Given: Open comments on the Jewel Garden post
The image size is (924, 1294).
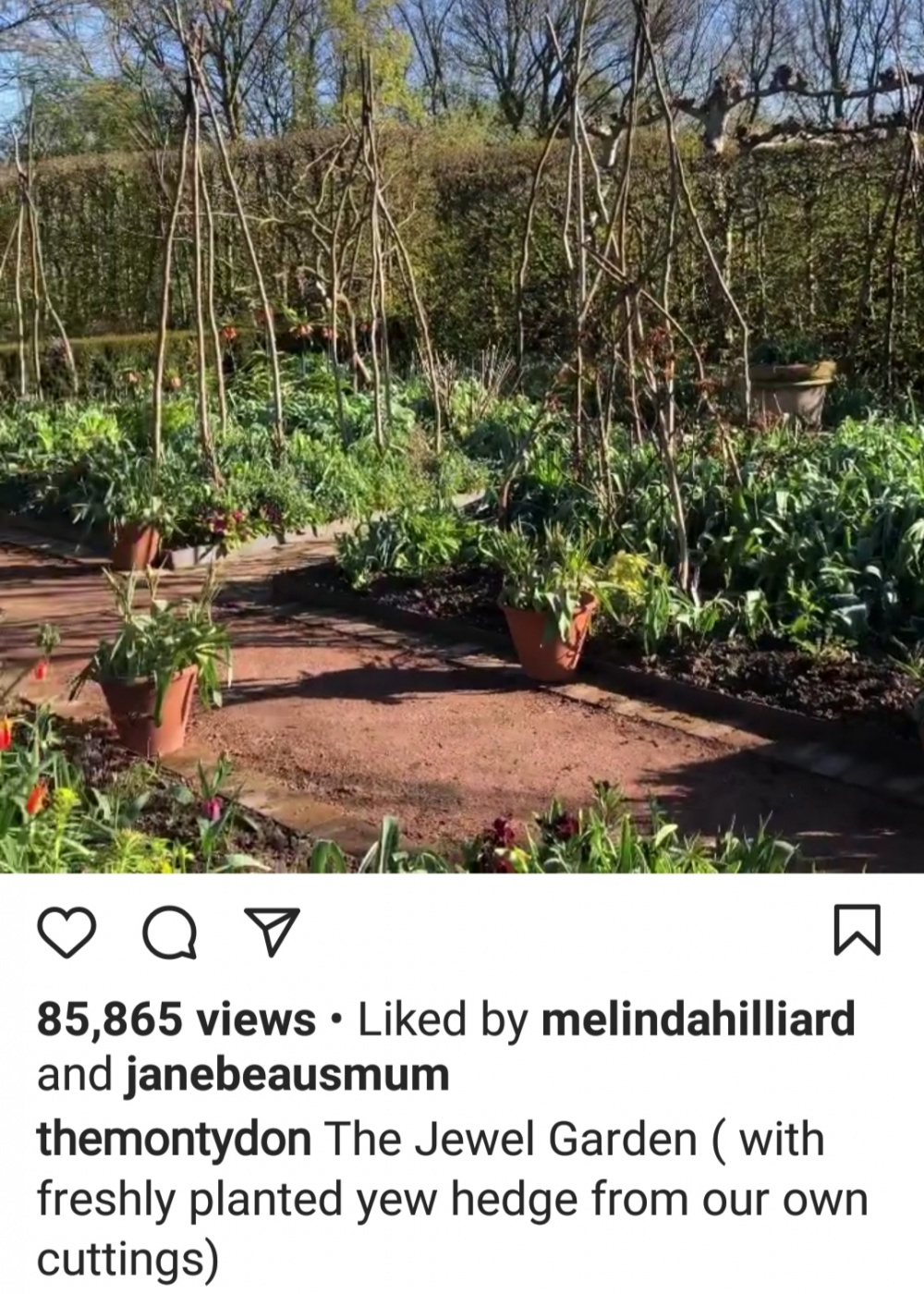Looking at the screenshot, I should pyautogui.click(x=170, y=932).
